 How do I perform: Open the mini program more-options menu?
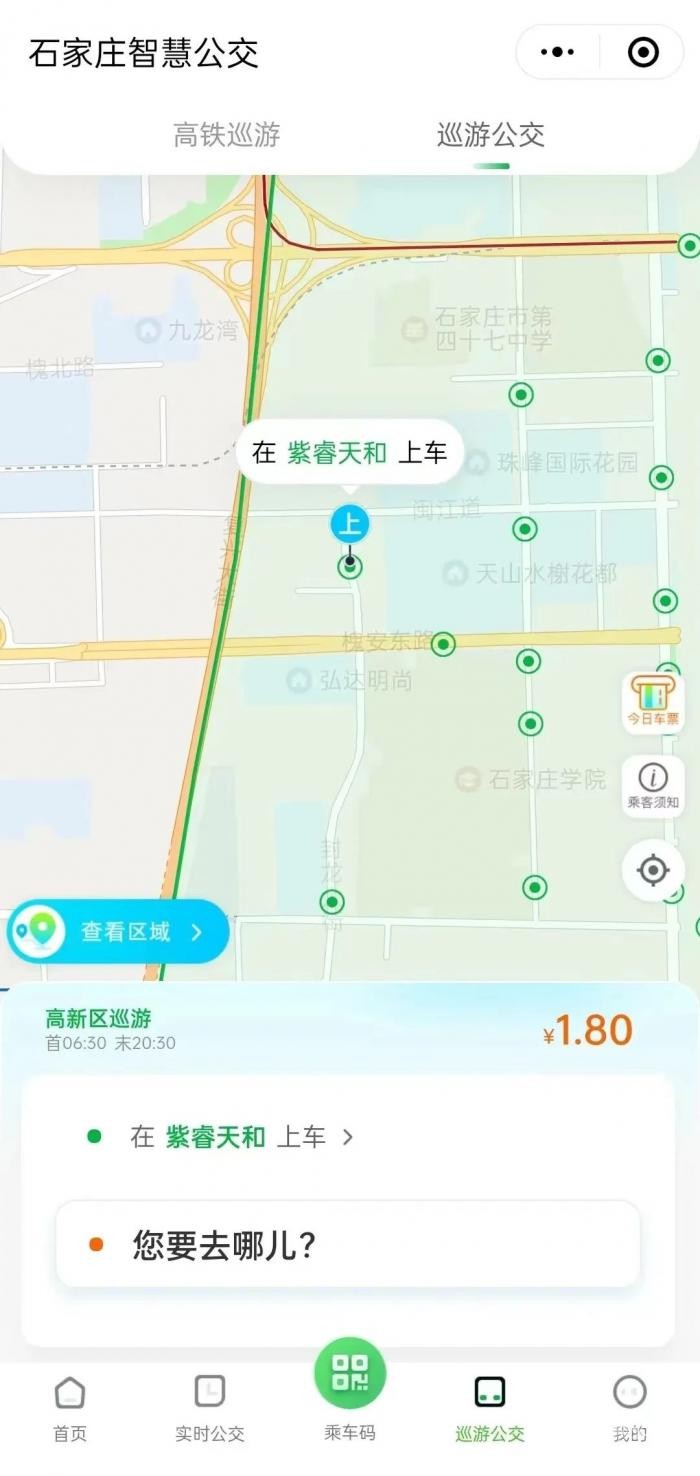coord(557,52)
